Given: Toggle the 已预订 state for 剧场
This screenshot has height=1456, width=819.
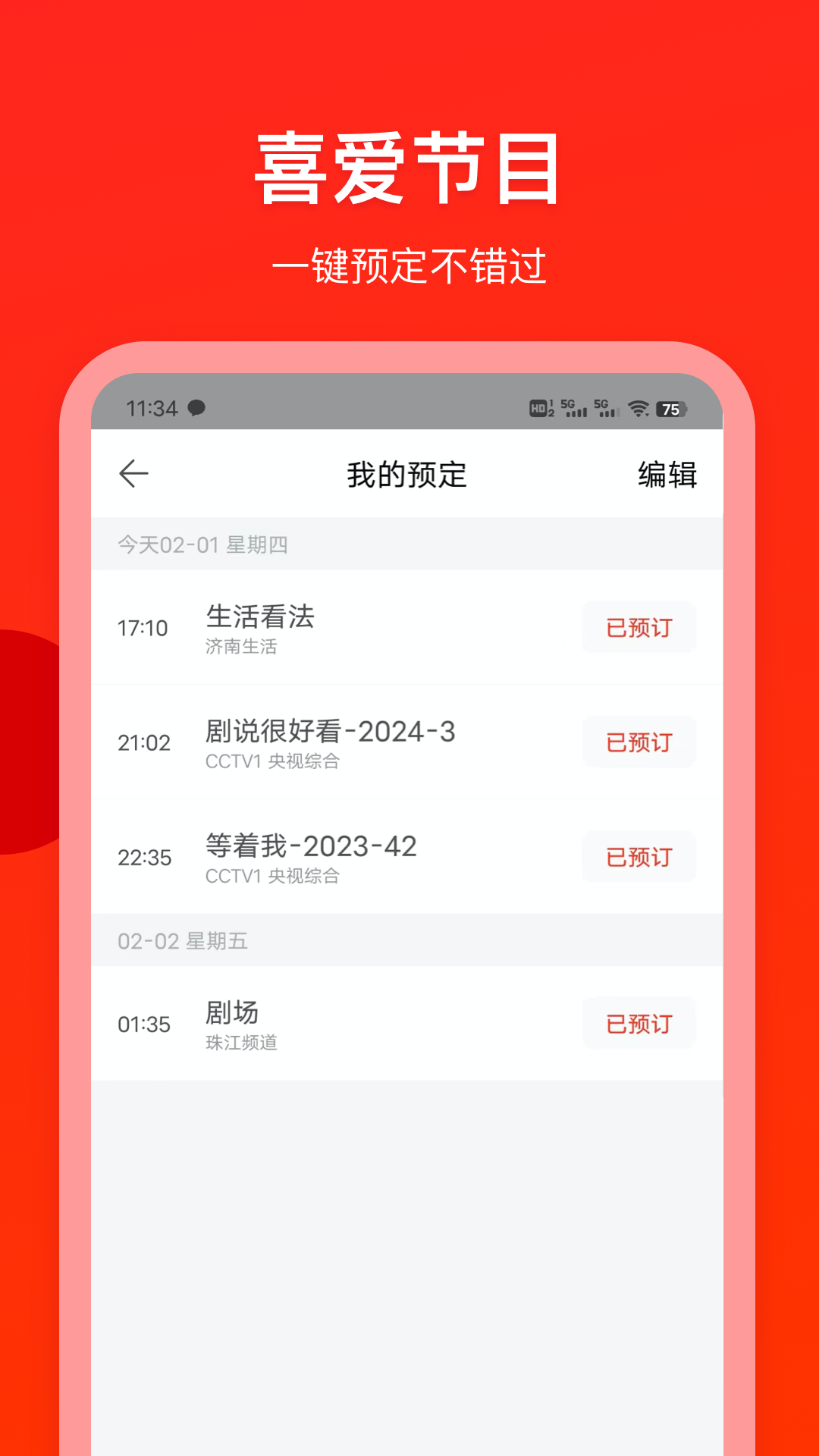Looking at the screenshot, I should point(639,1023).
